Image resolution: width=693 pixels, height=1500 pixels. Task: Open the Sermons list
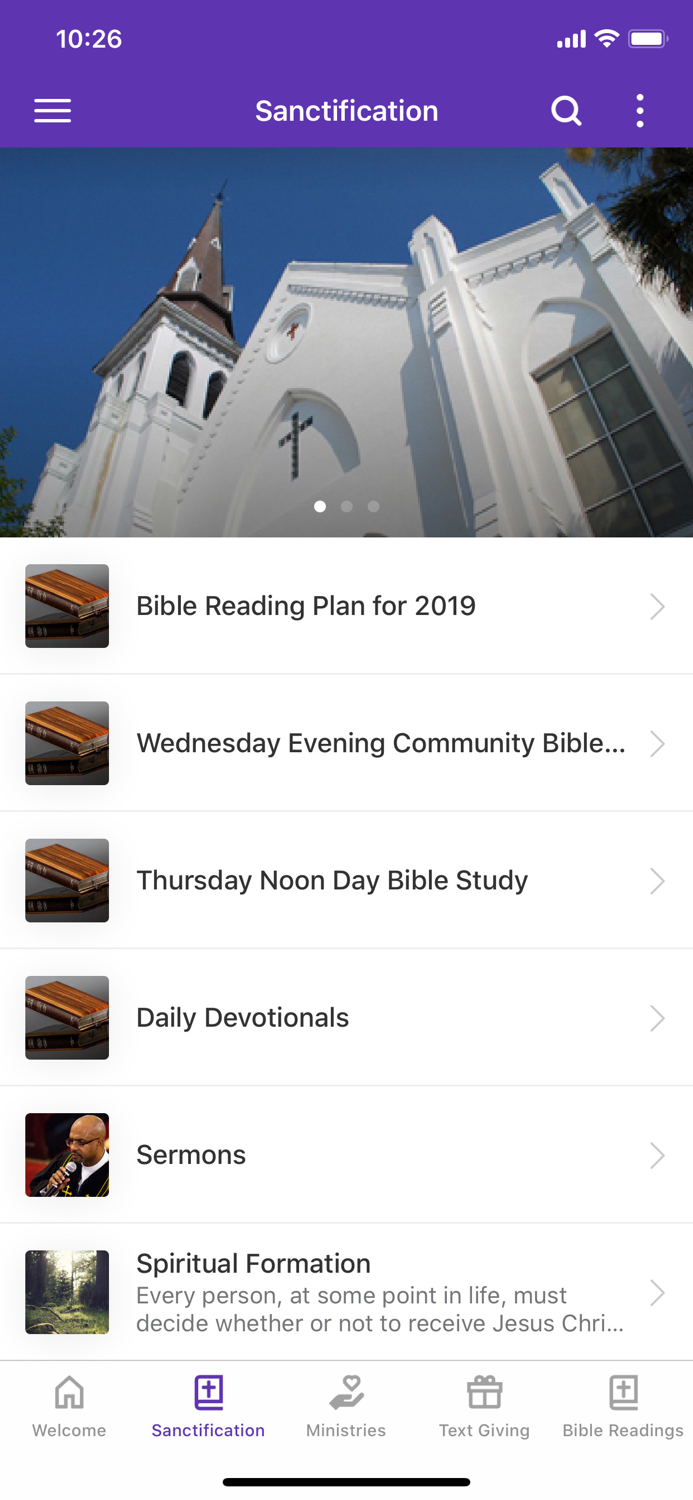click(346, 1154)
